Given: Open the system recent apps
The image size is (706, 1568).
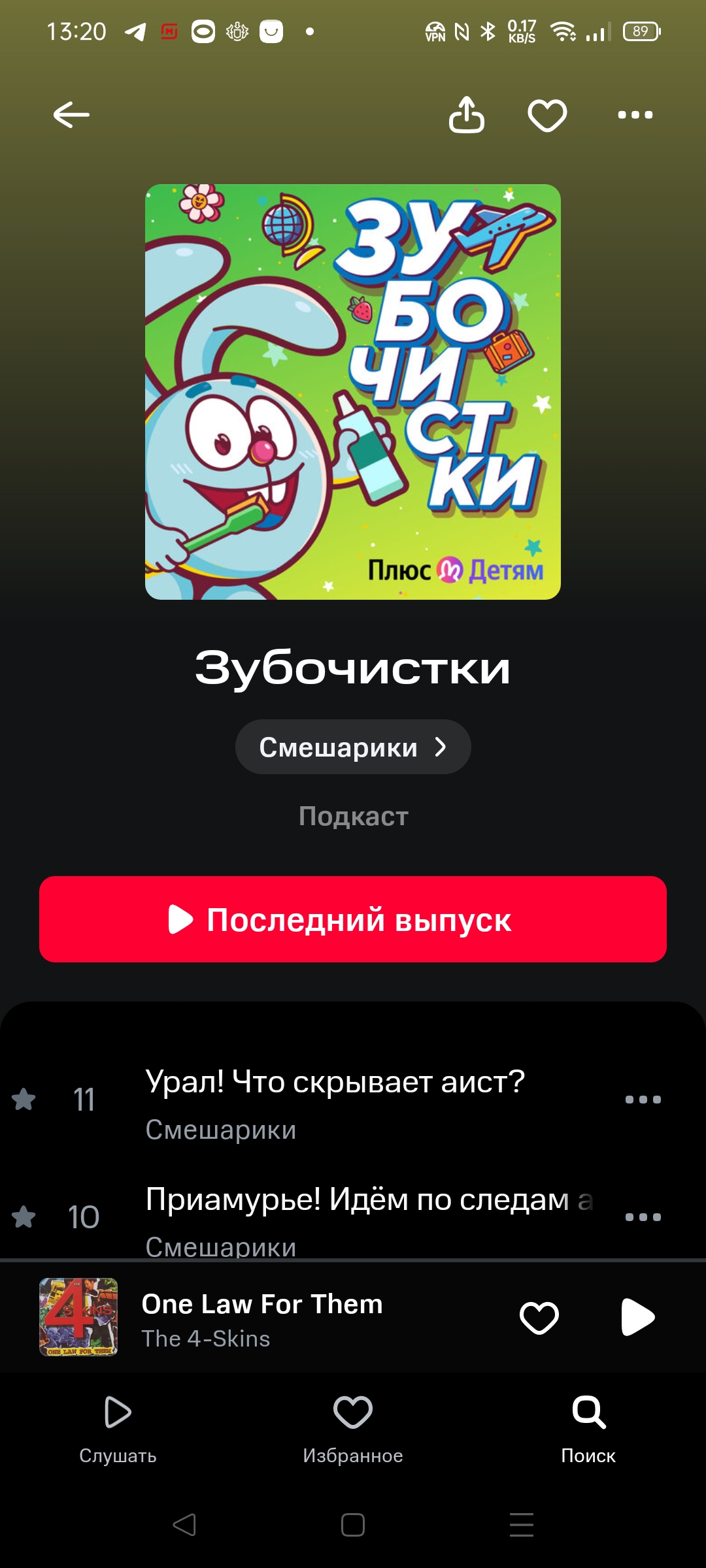Looking at the screenshot, I should [x=522, y=1525].
